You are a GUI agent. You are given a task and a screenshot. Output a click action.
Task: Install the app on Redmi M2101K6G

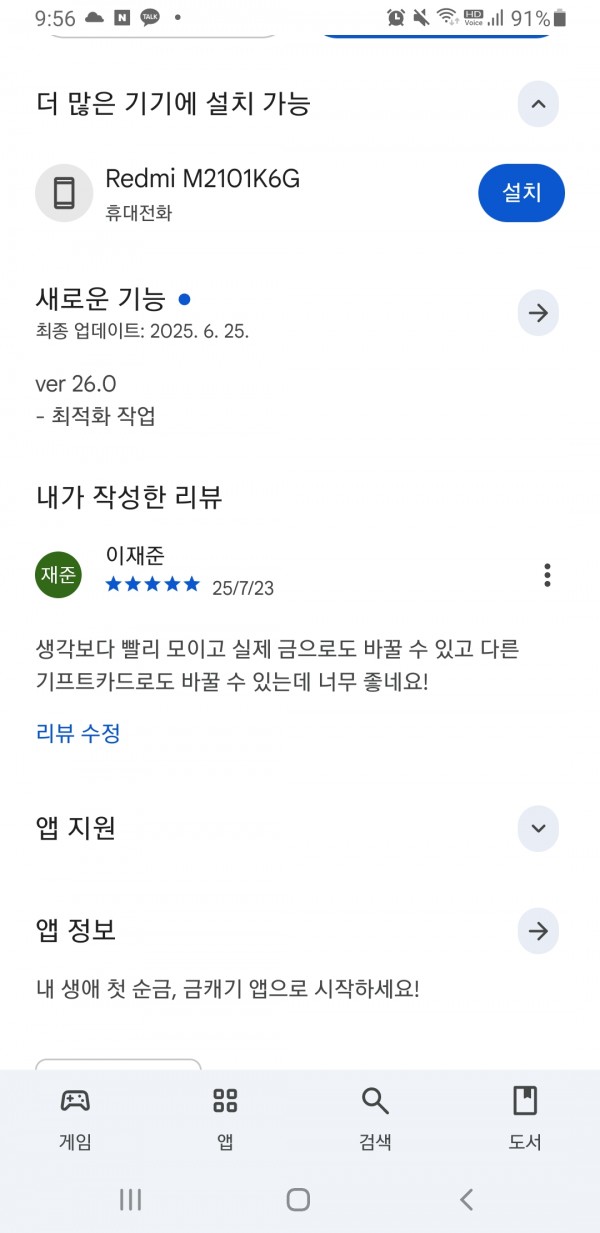(521, 193)
